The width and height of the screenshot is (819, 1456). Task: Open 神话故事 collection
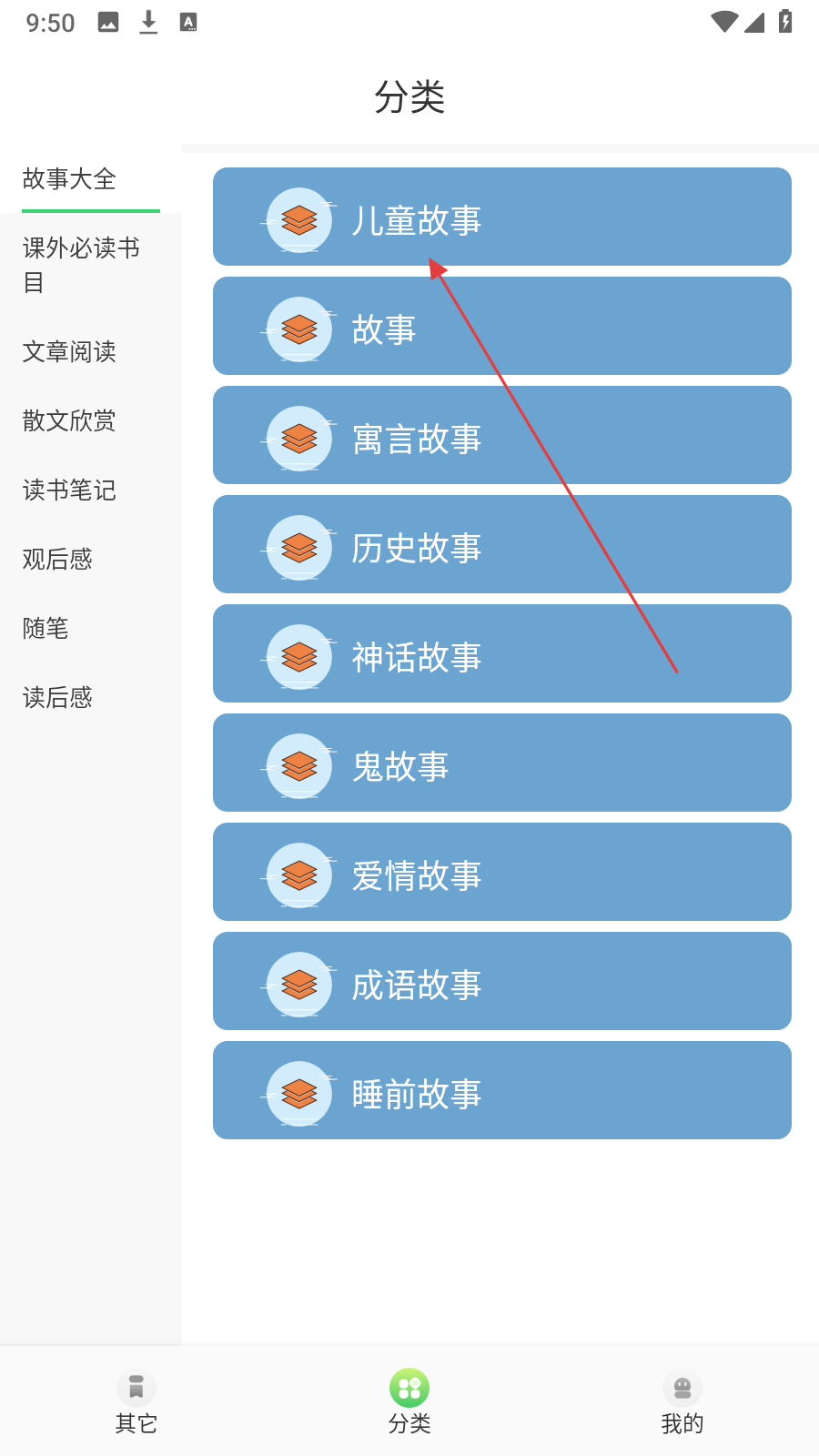pos(501,654)
